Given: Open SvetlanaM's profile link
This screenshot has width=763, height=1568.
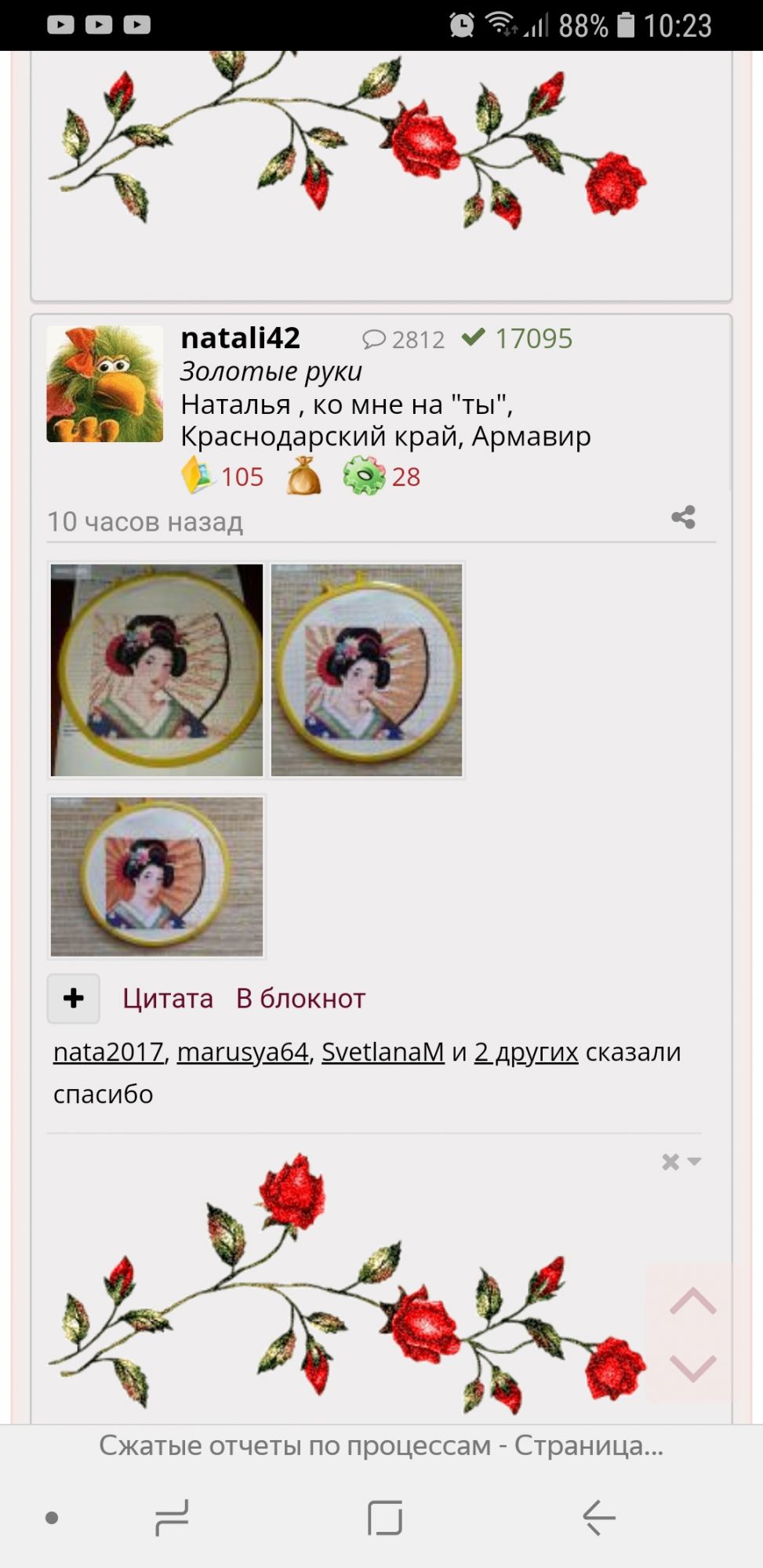Looking at the screenshot, I should [x=383, y=1051].
